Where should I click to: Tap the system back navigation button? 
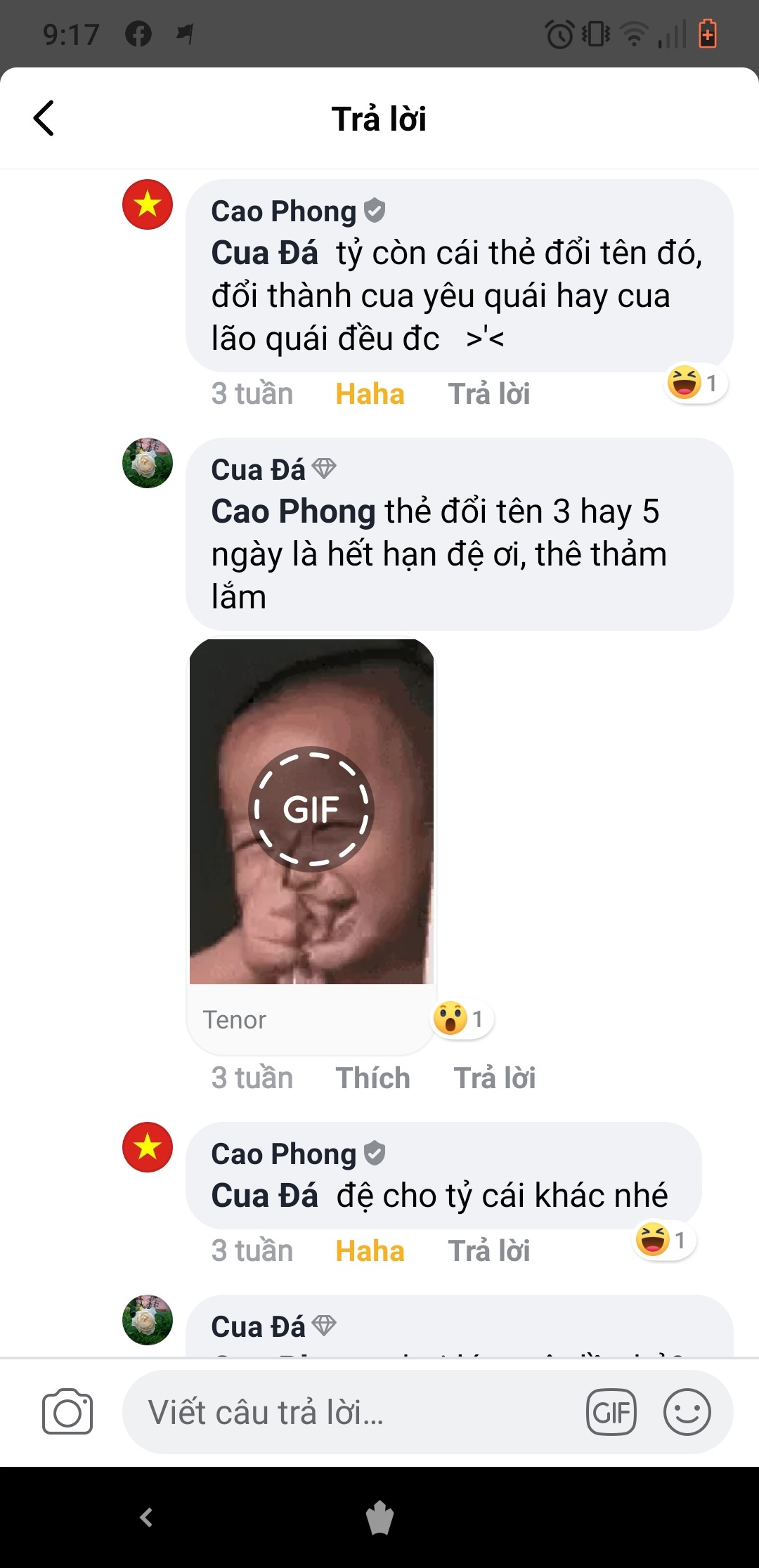pyautogui.click(x=146, y=1517)
